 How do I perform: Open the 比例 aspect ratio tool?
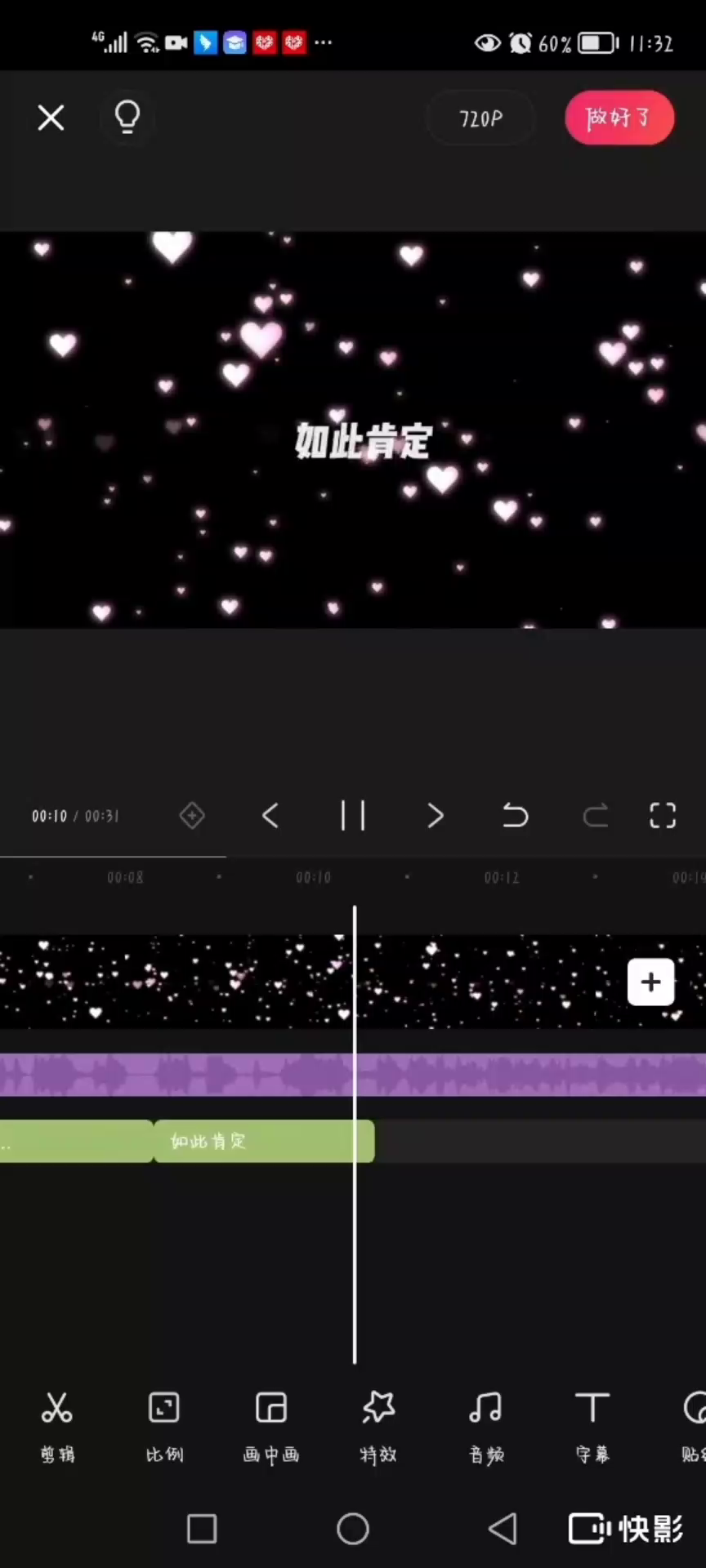tap(164, 1426)
